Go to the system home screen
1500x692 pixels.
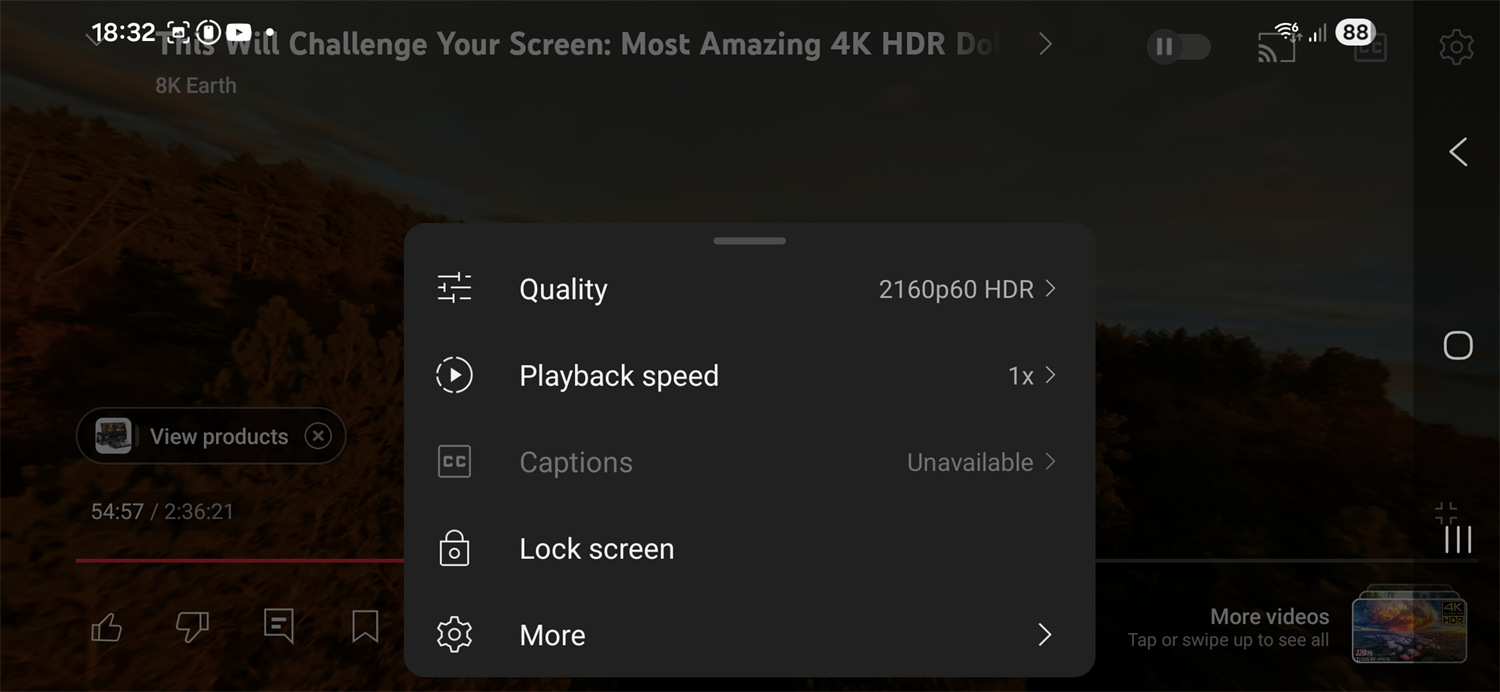tap(1458, 346)
